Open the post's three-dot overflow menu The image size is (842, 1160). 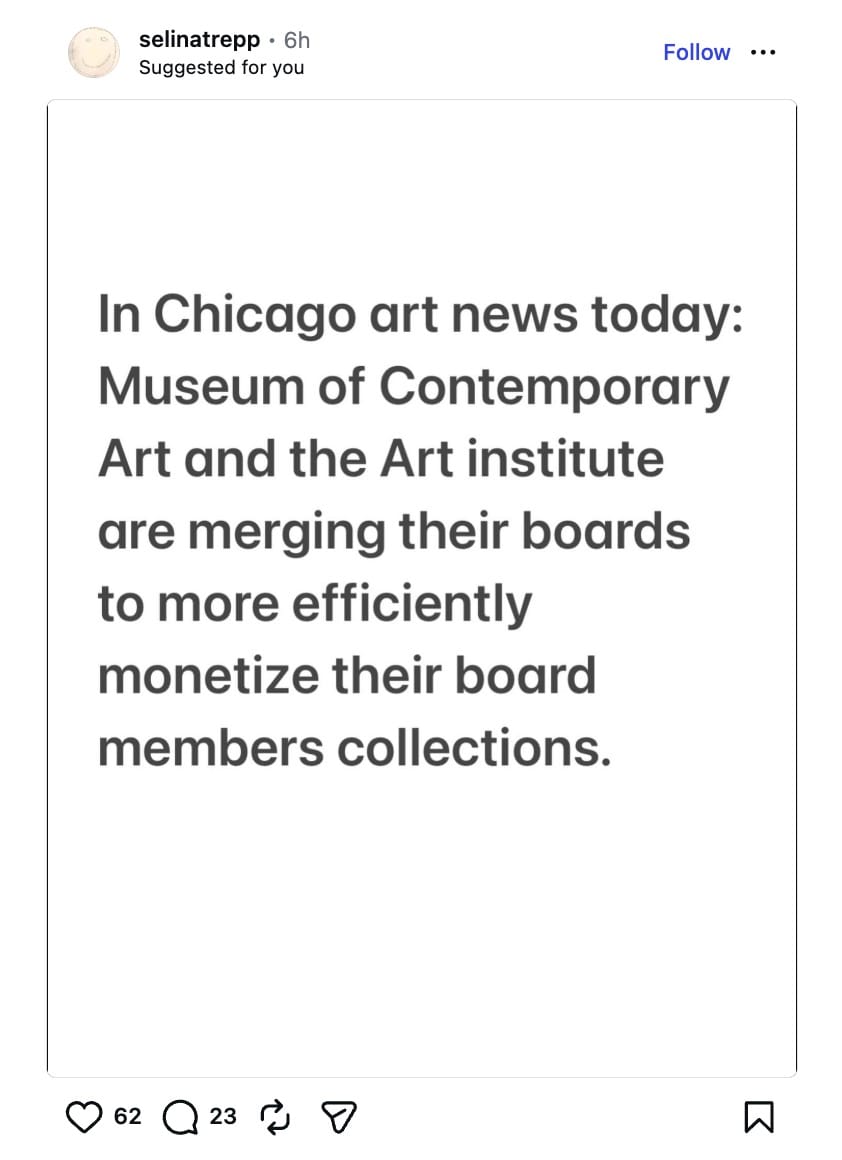click(763, 52)
